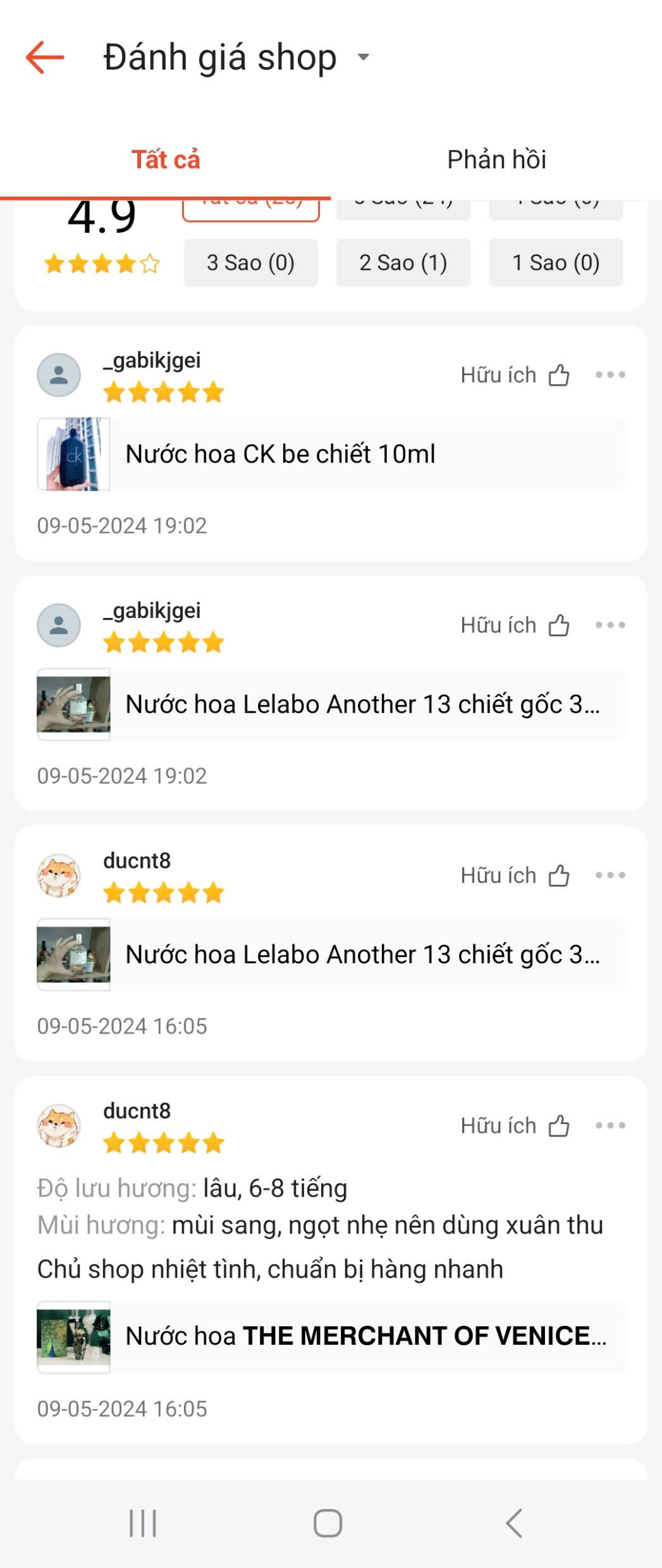
Task: Select the Tất cả tab
Action: click(x=166, y=159)
